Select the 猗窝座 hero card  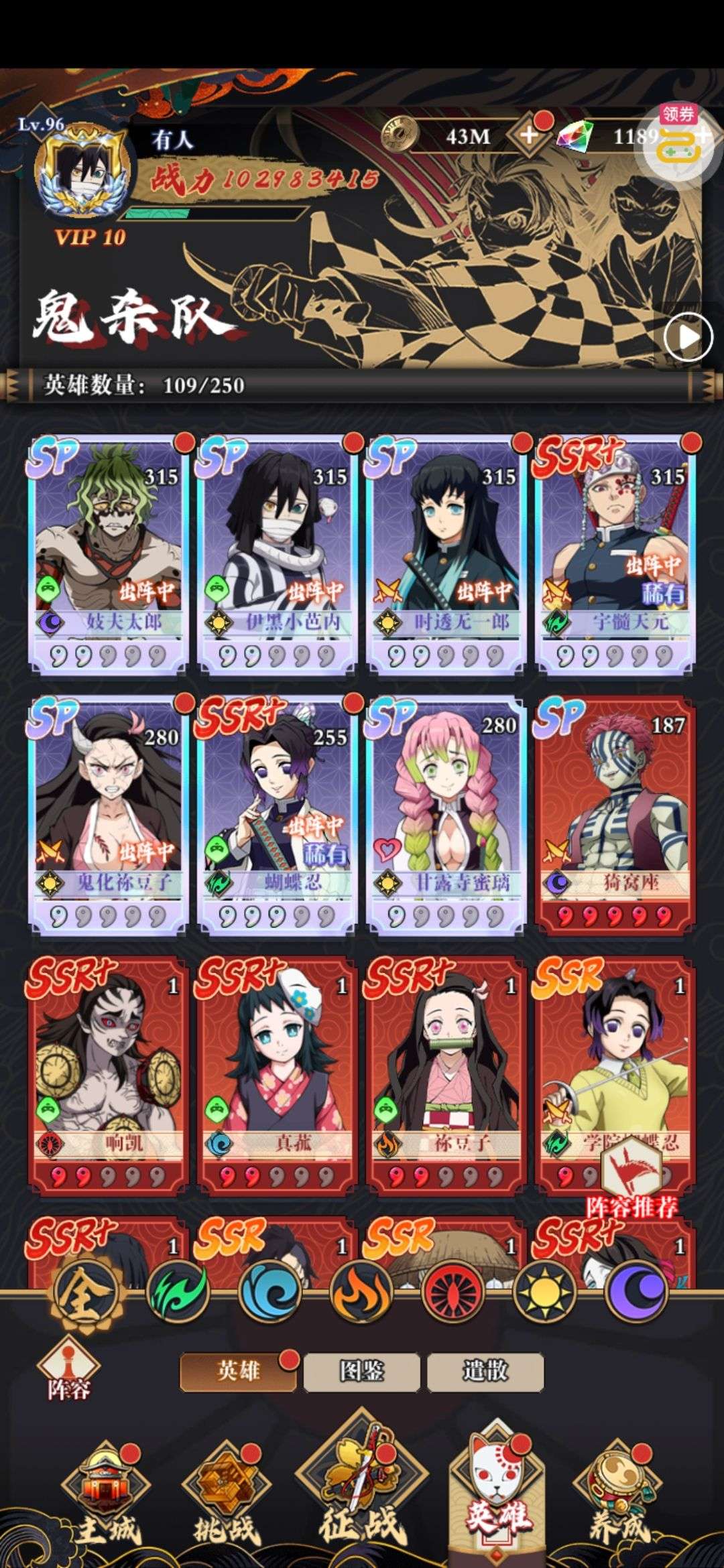tap(617, 813)
